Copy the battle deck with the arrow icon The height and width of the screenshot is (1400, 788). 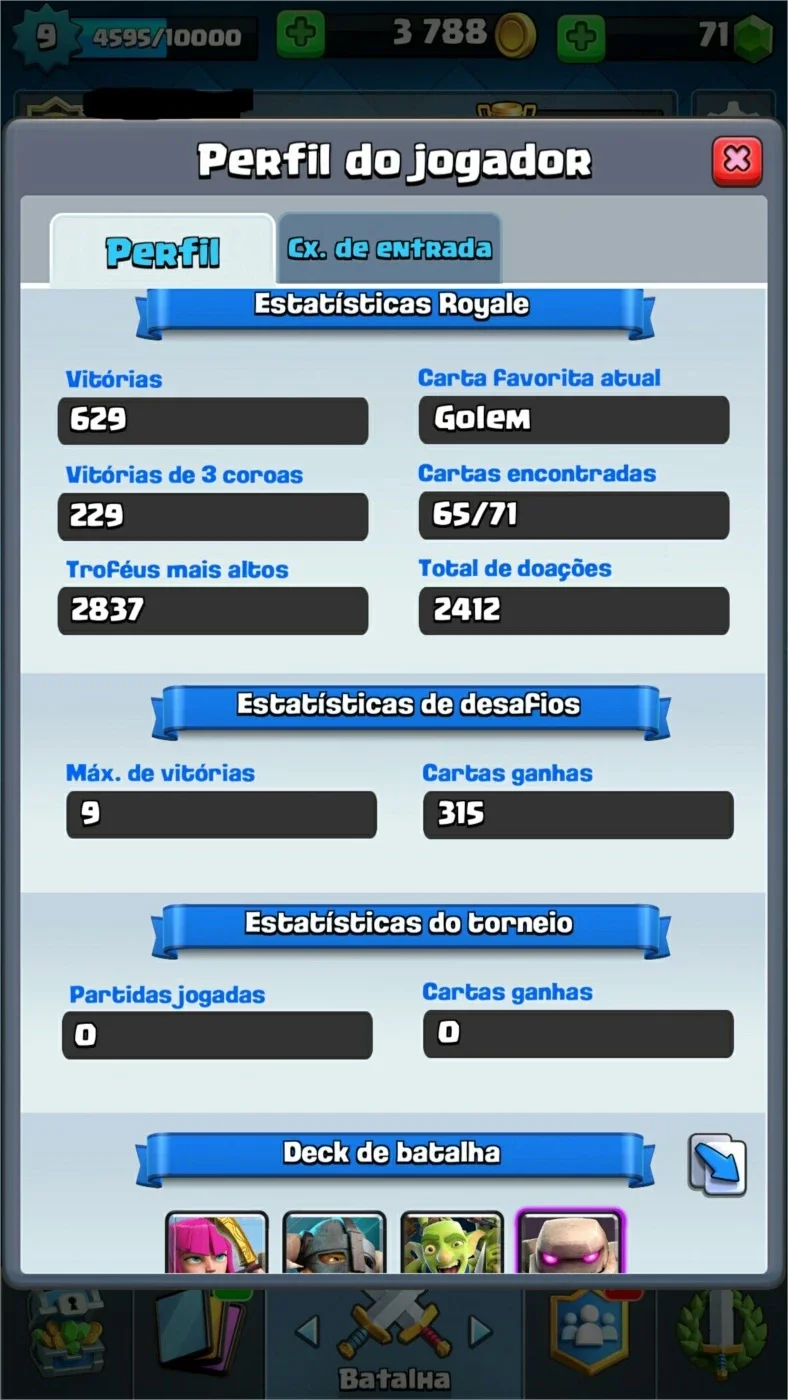point(718,1164)
